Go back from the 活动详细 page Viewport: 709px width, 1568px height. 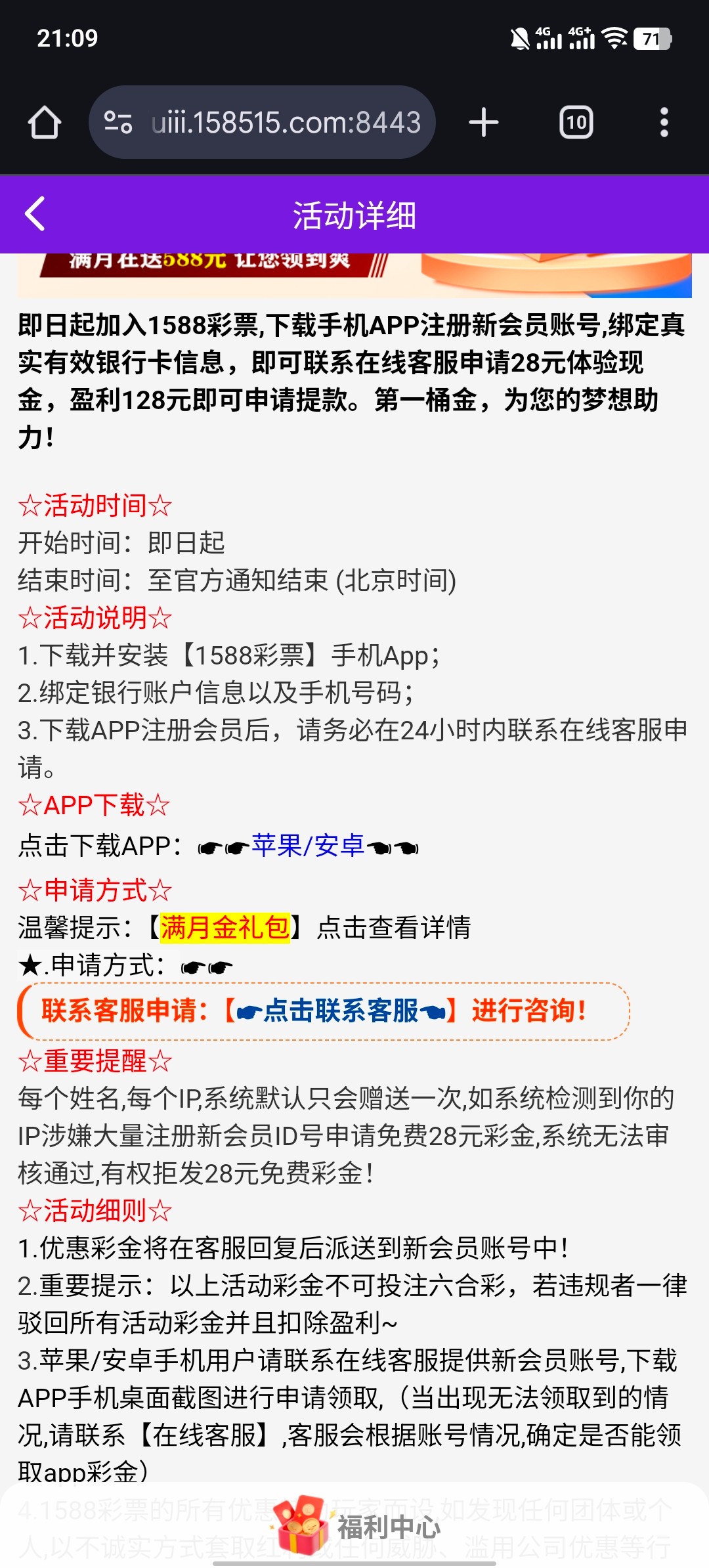point(35,214)
